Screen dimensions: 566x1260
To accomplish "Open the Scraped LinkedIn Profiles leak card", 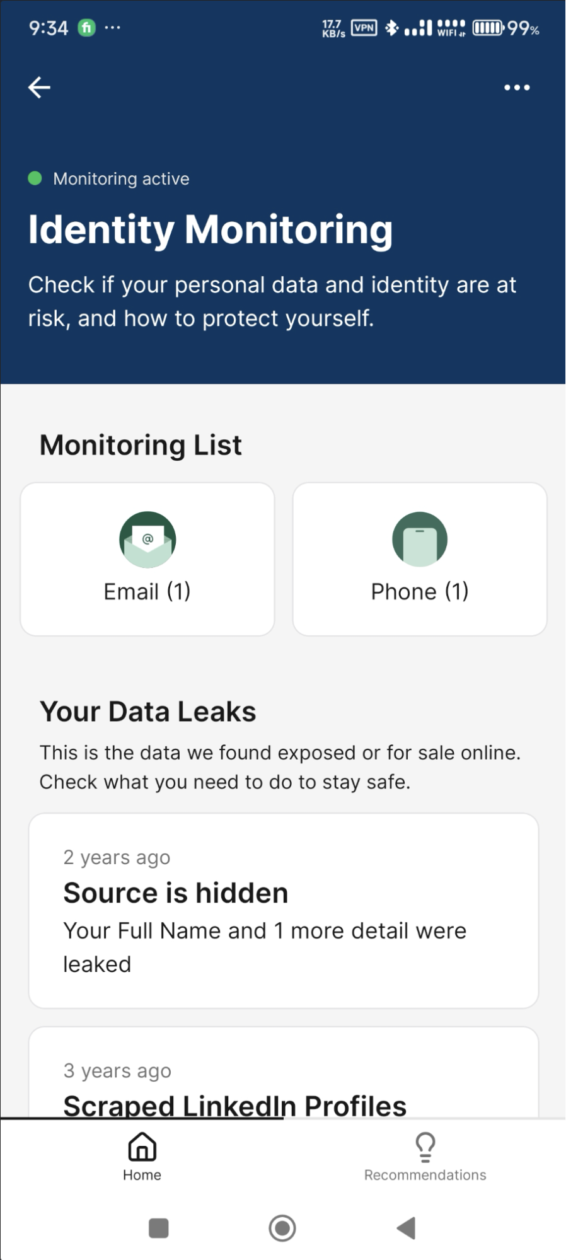I will [x=284, y=1073].
